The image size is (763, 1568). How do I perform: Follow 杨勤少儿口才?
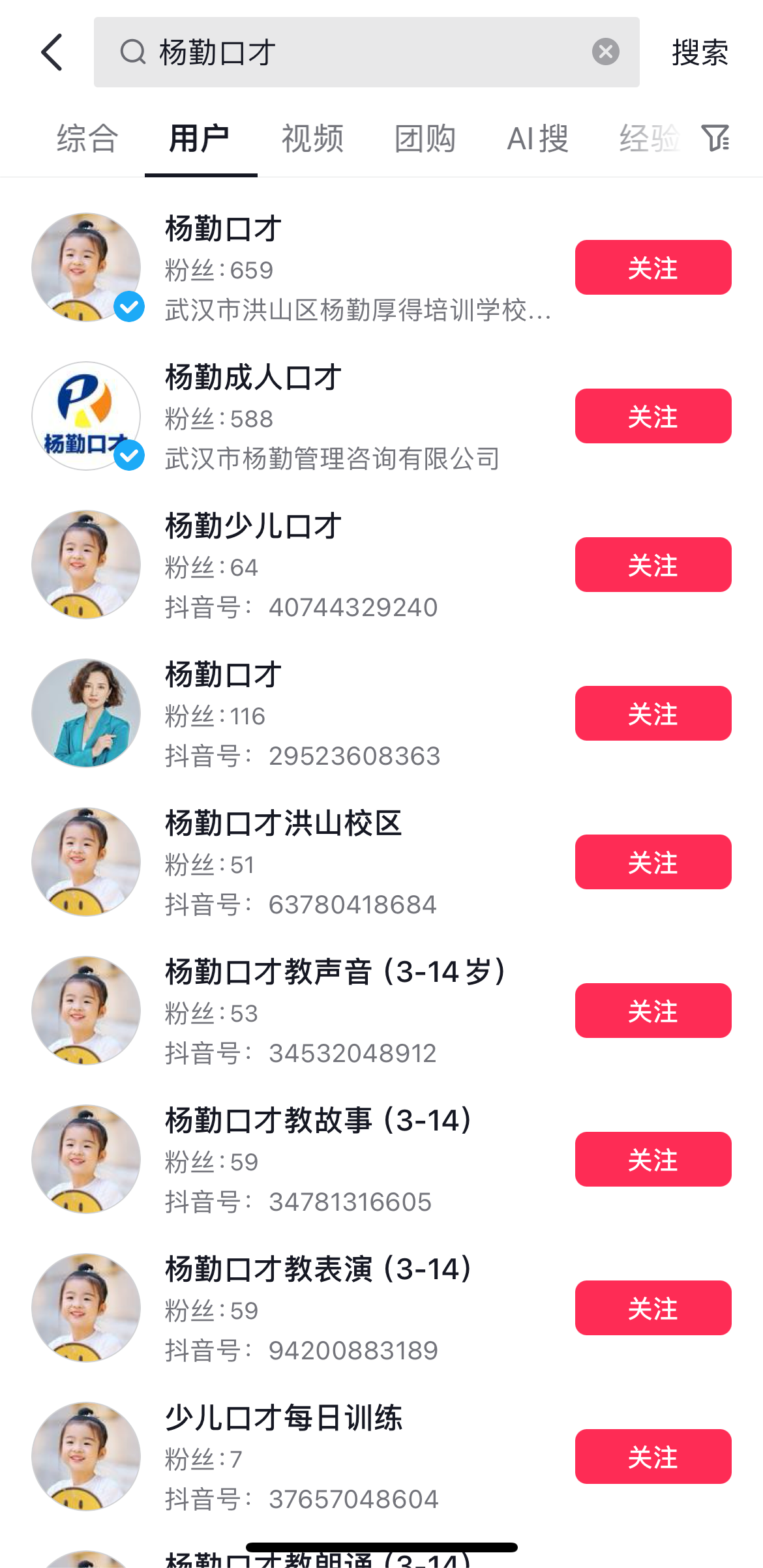click(x=653, y=565)
